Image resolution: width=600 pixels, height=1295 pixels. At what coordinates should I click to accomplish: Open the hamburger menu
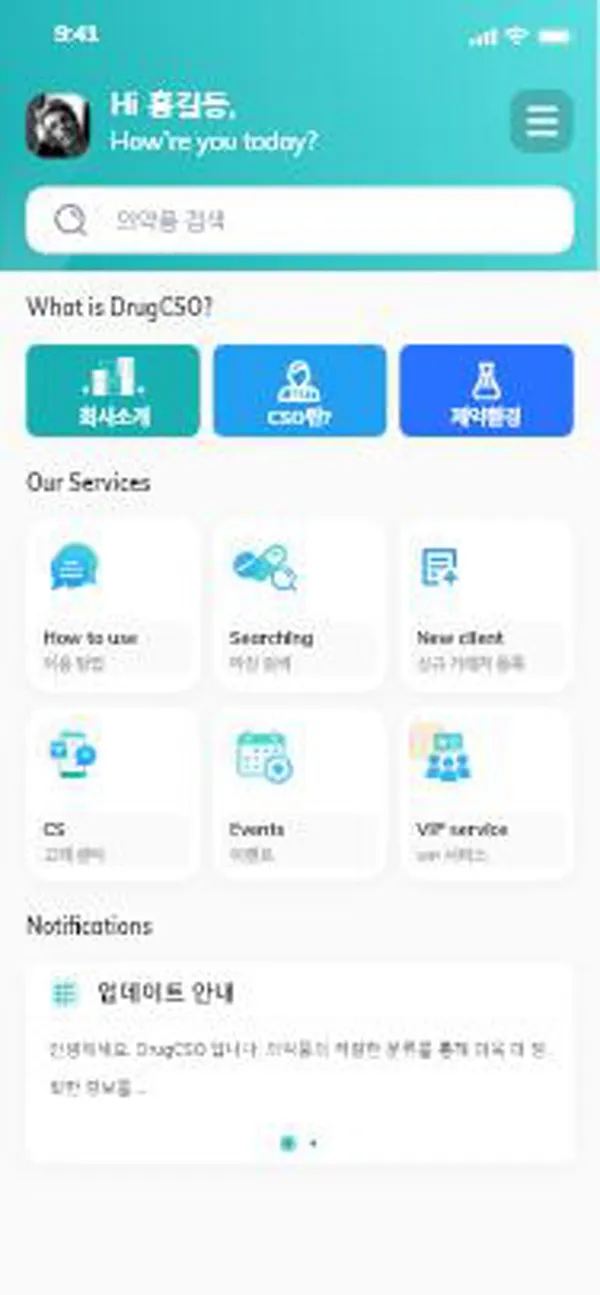541,122
